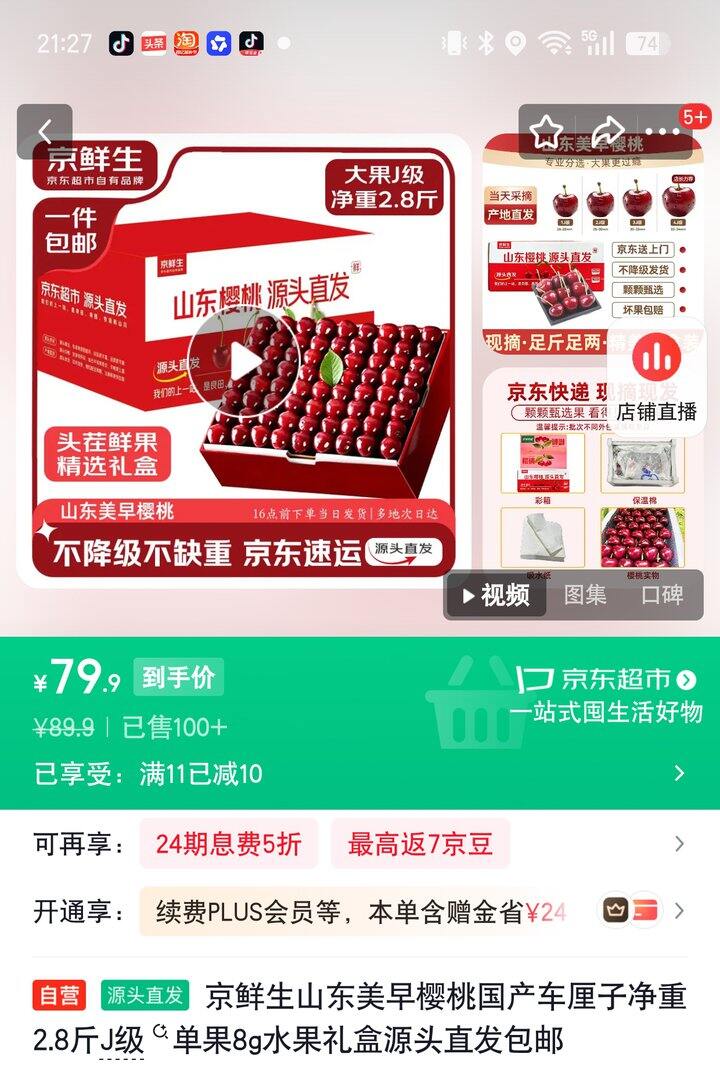Open the 续费PLUS会员 membership offer row
Image resolution: width=720 pixels, height=1068 pixels.
(360, 911)
